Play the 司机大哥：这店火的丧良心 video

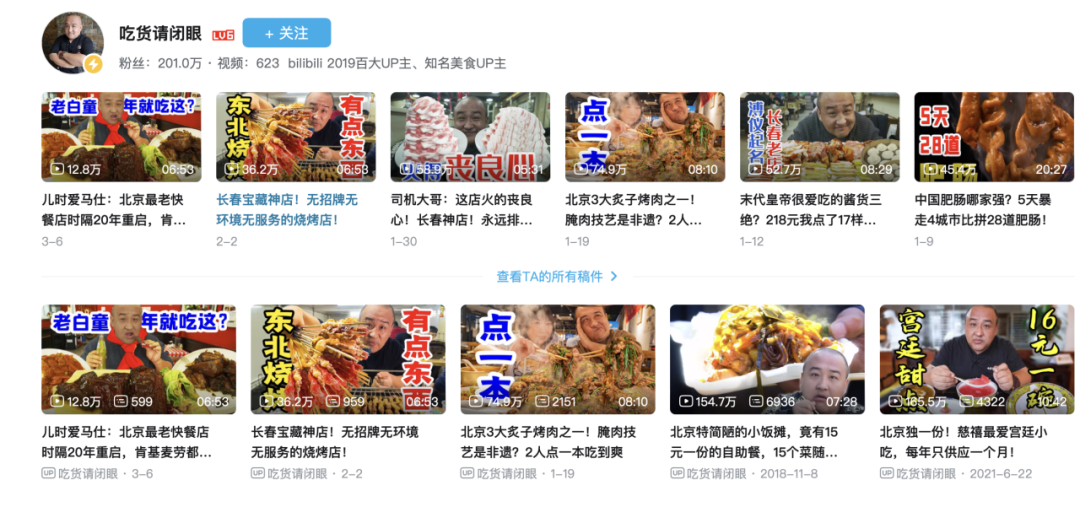(469, 137)
